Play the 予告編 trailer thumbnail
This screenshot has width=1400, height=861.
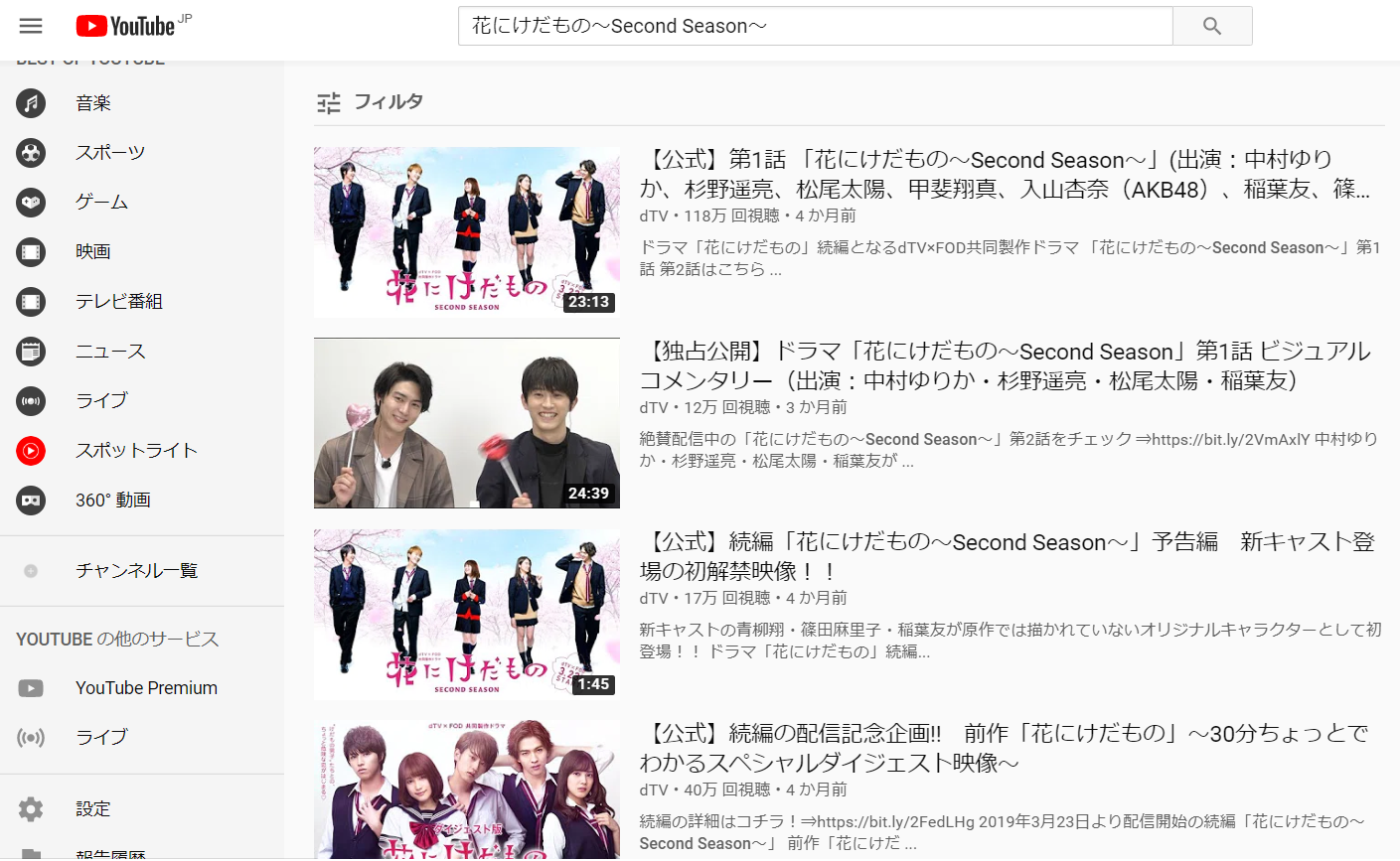466,614
